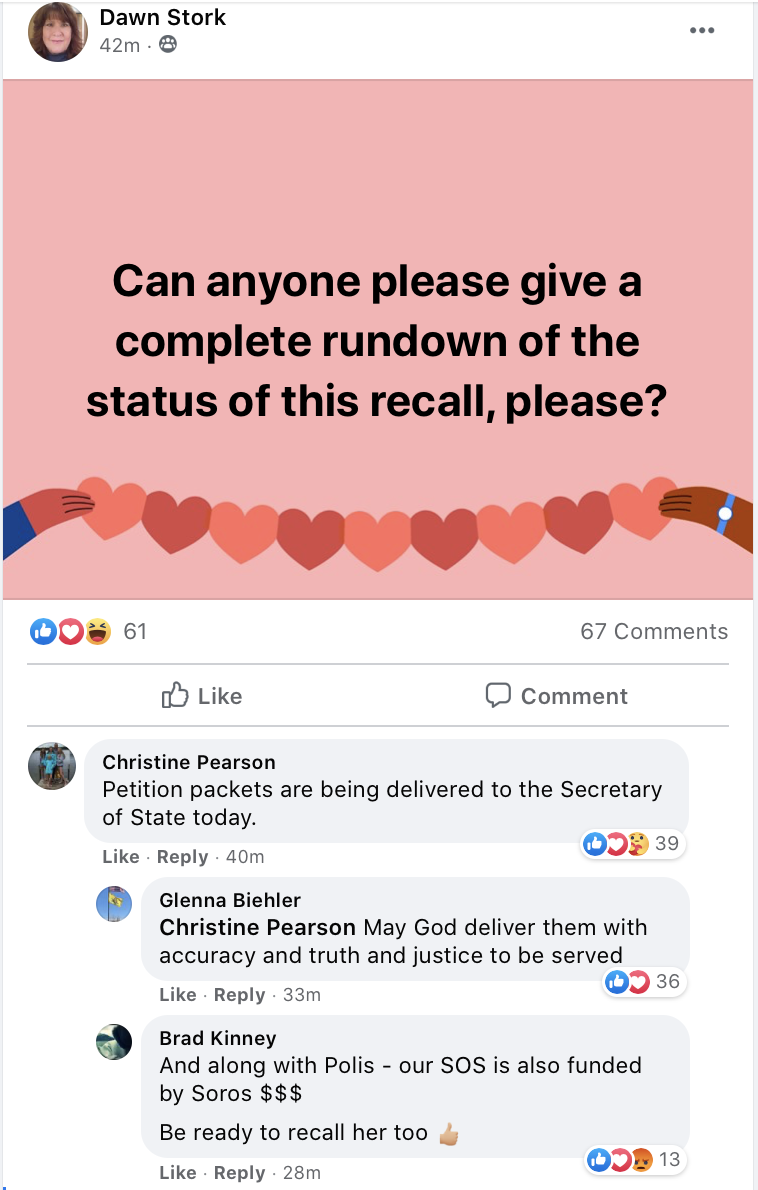Image resolution: width=758 pixels, height=1190 pixels.
Task: Open Dawn Stork's profile picture
Action: point(58,32)
